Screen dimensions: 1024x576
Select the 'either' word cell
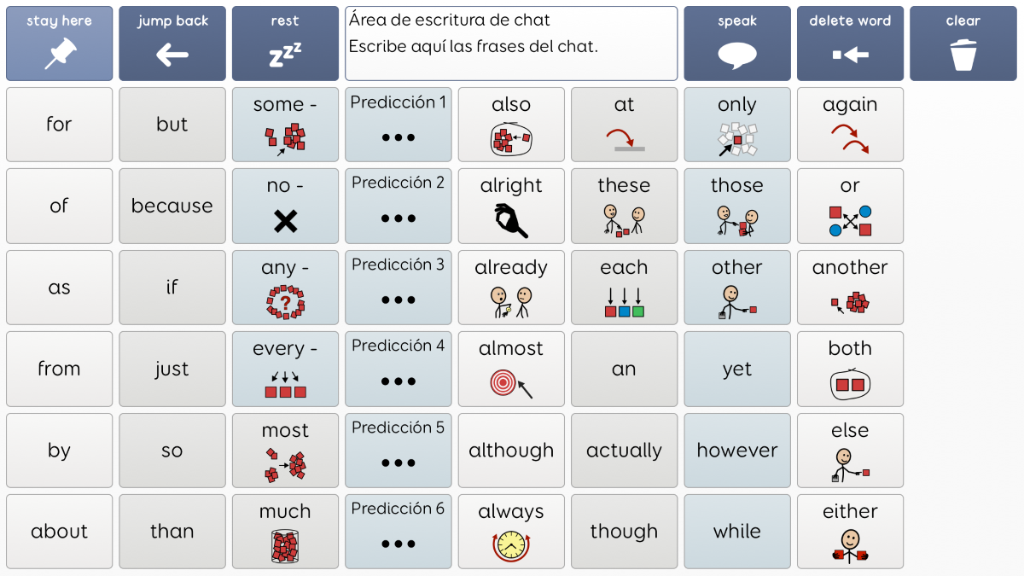click(850, 532)
